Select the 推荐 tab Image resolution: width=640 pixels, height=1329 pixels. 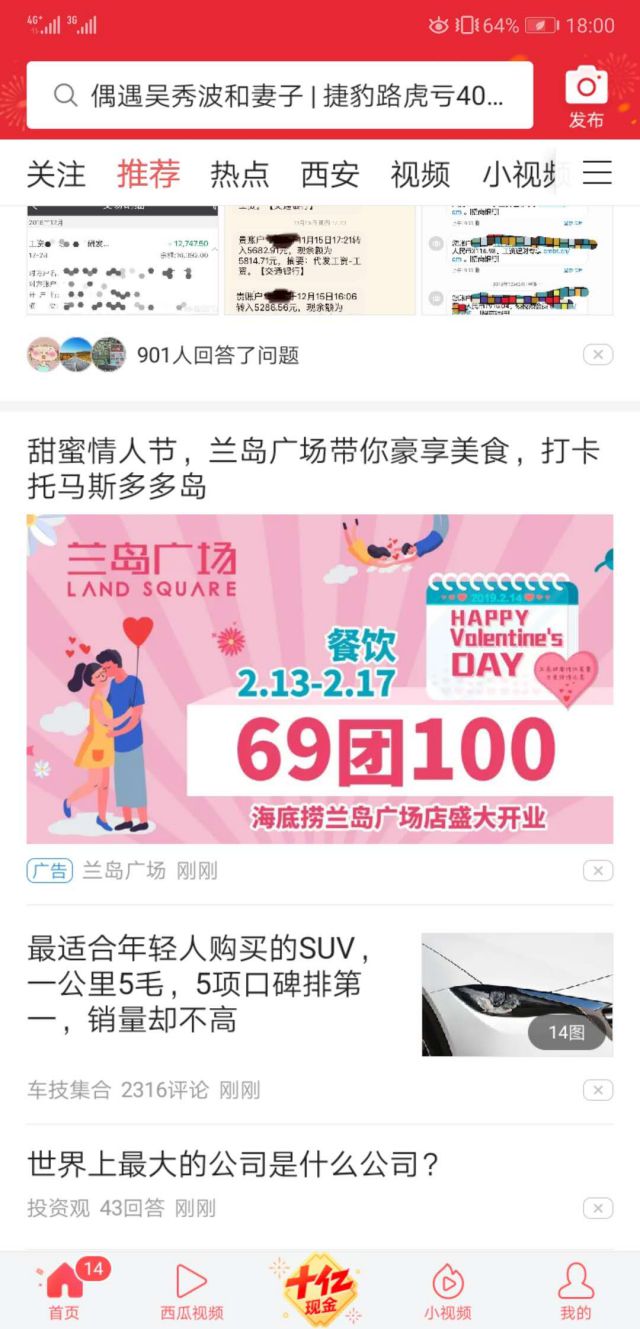click(148, 174)
